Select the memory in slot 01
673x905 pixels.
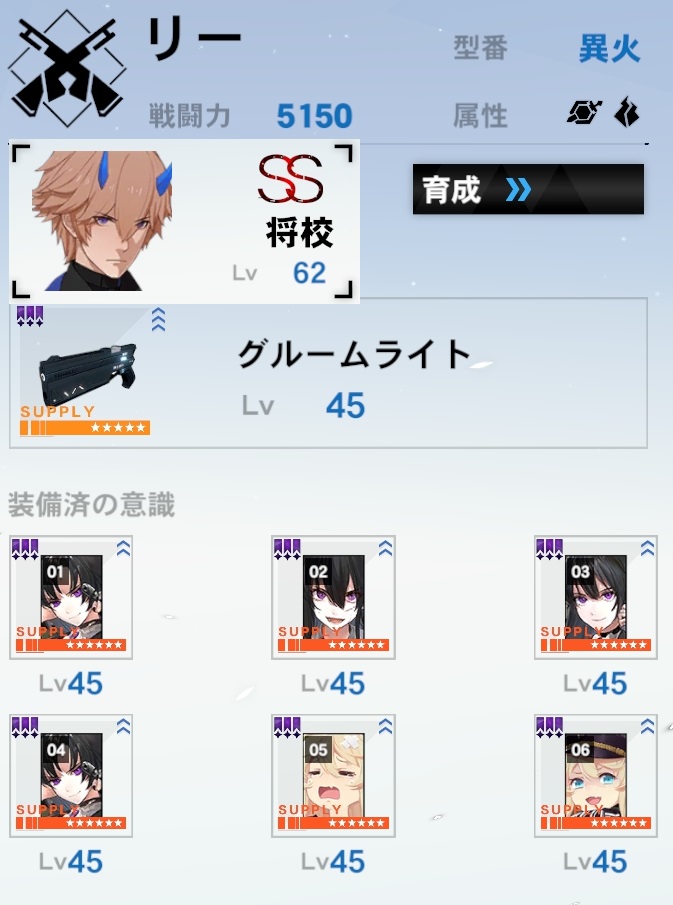click(x=71, y=597)
